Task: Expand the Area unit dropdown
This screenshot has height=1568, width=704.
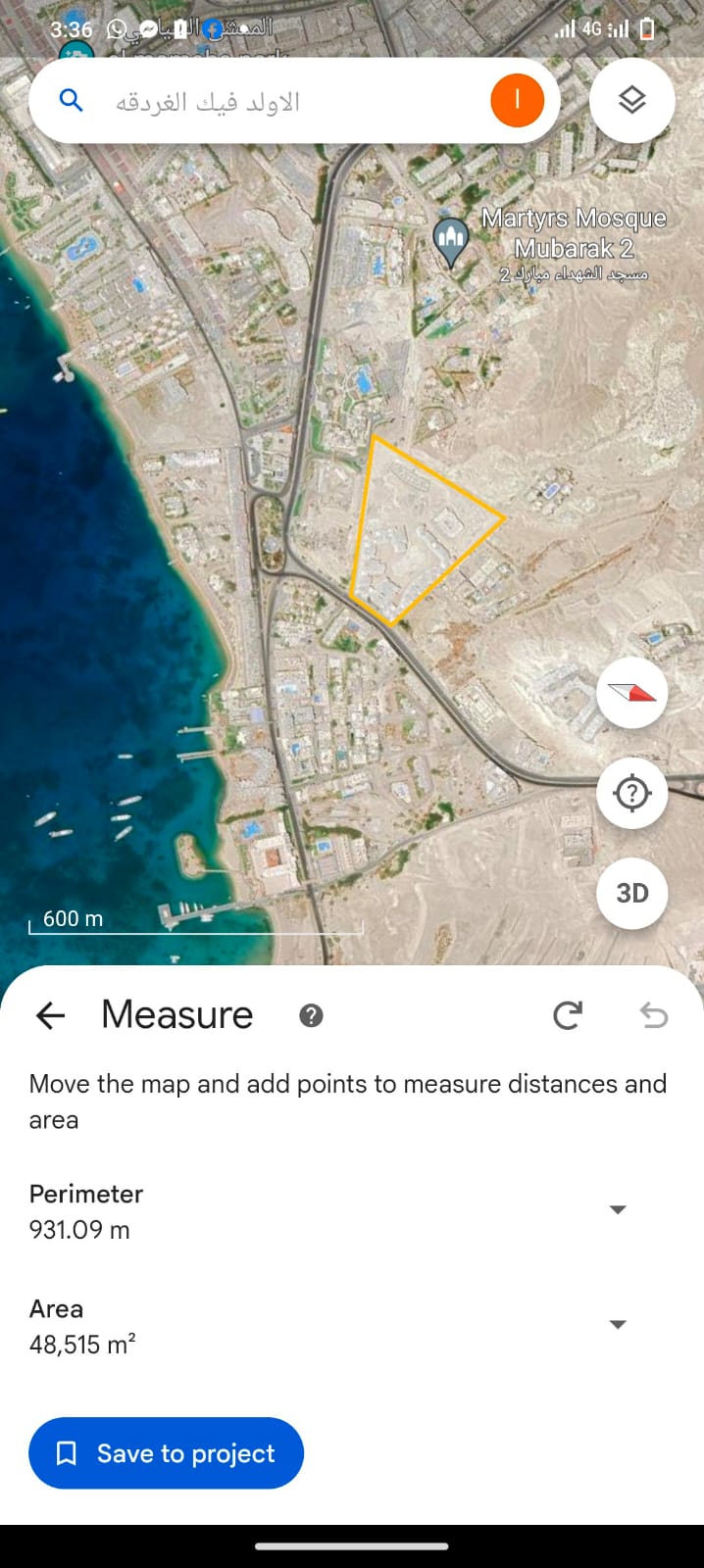Action: 618,1325
